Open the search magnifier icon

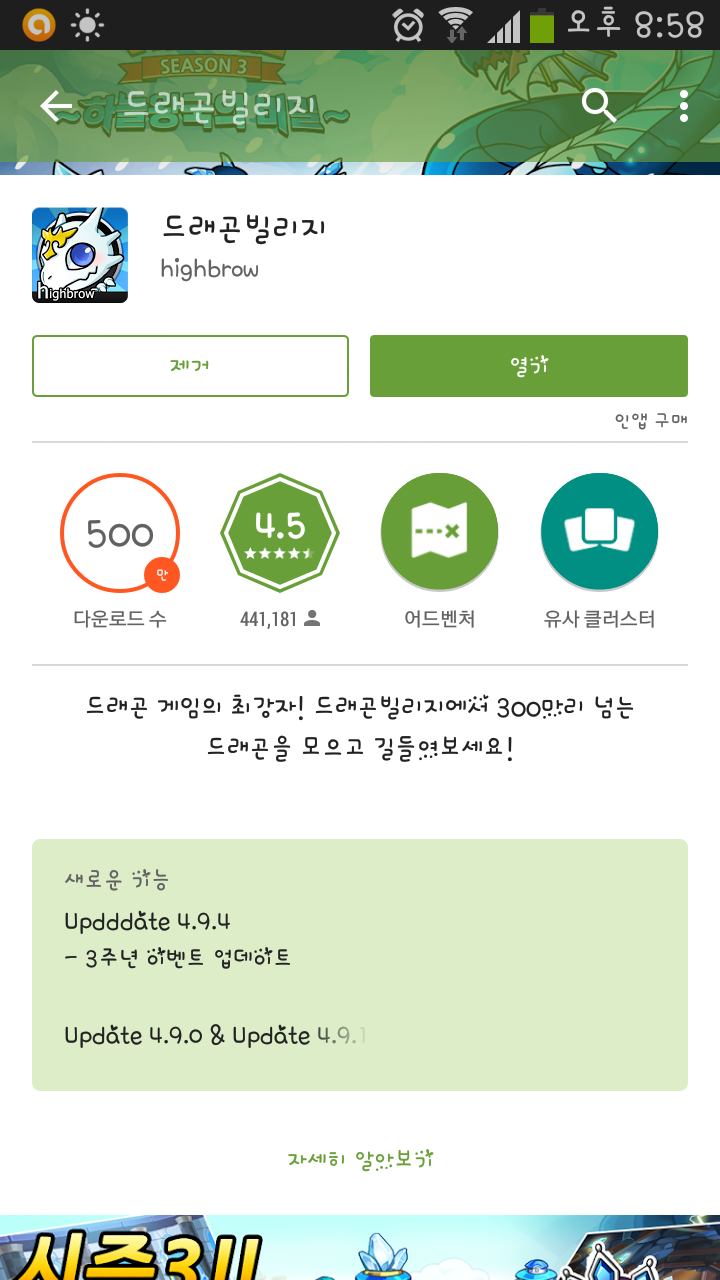(x=598, y=105)
